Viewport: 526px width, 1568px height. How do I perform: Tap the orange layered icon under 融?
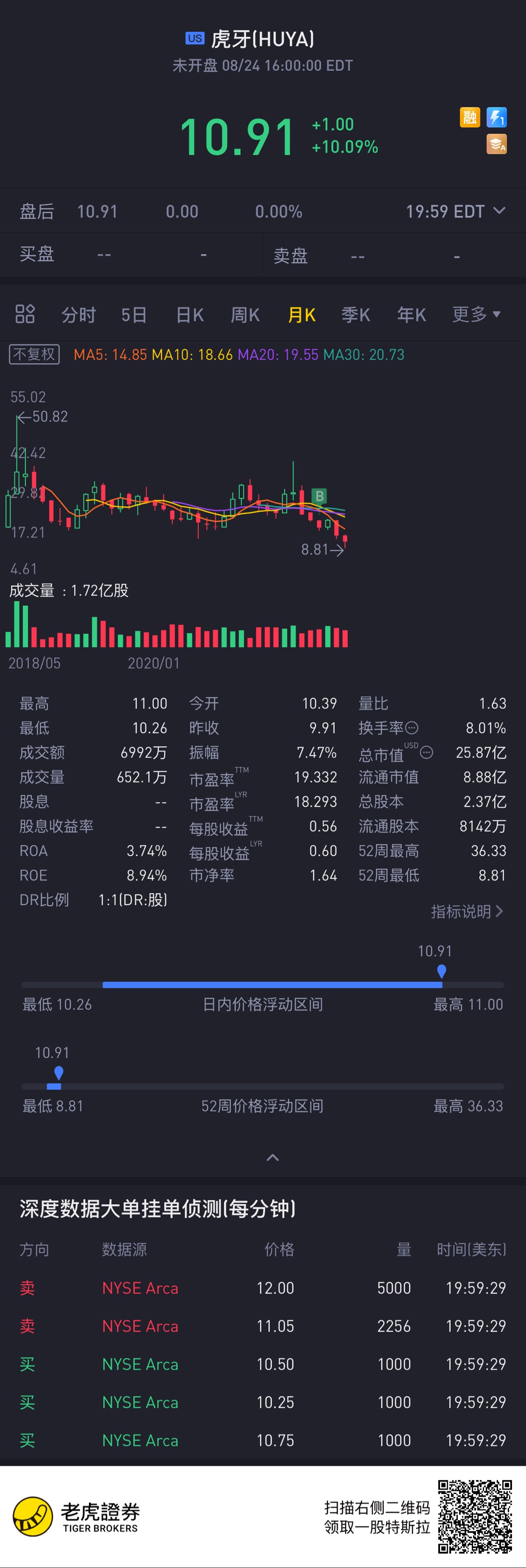click(x=497, y=145)
